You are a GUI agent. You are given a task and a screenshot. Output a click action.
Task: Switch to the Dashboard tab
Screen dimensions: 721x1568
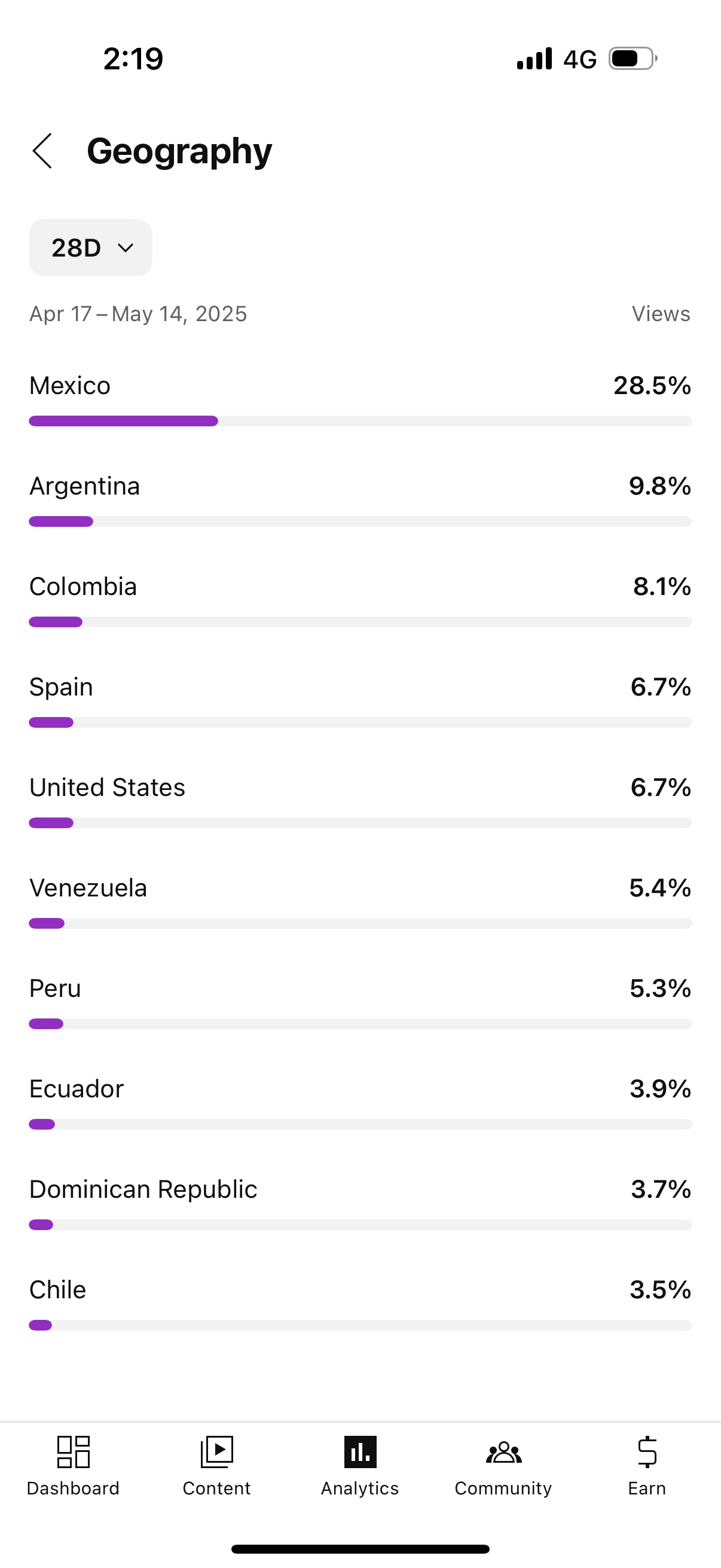click(x=73, y=1465)
